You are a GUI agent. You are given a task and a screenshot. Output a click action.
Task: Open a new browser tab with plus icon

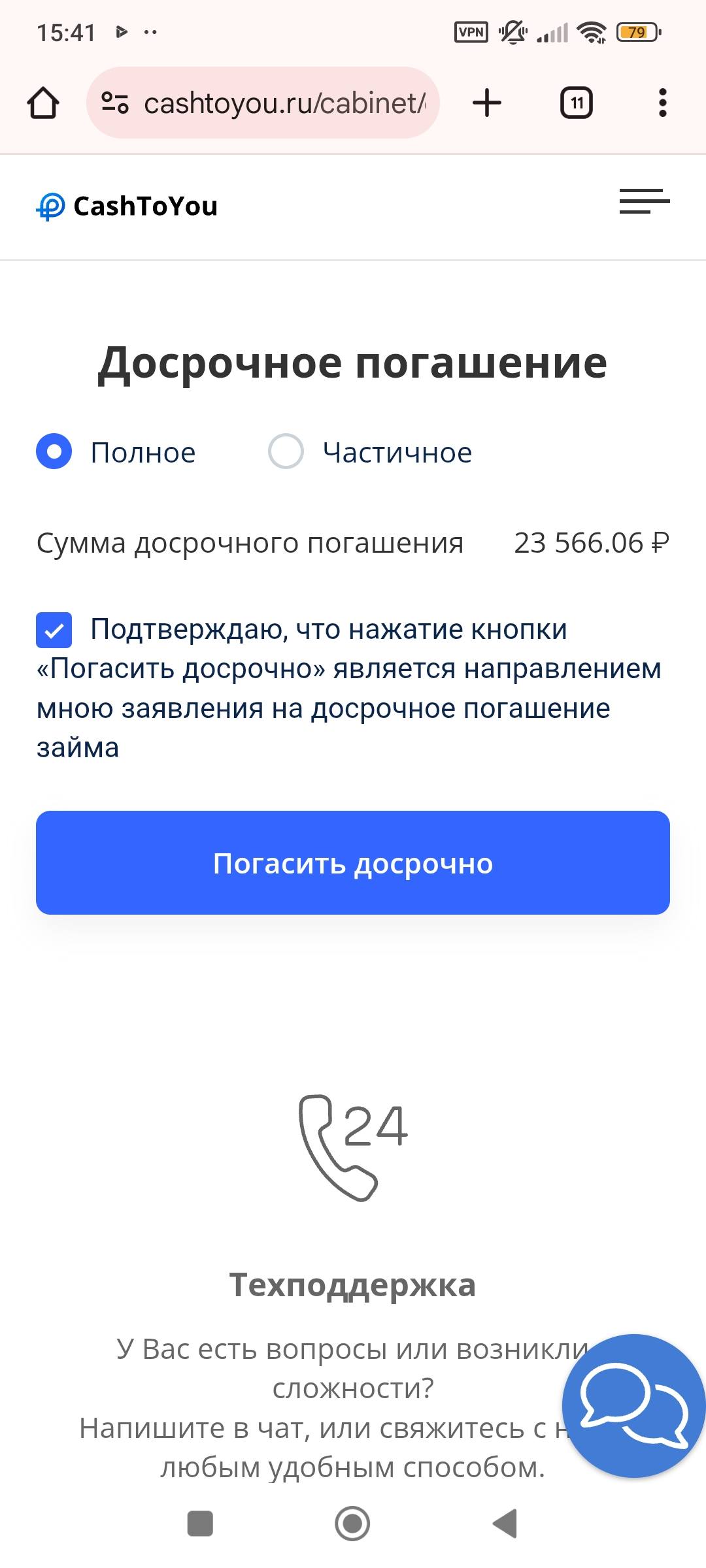click(x=486, y=102)
